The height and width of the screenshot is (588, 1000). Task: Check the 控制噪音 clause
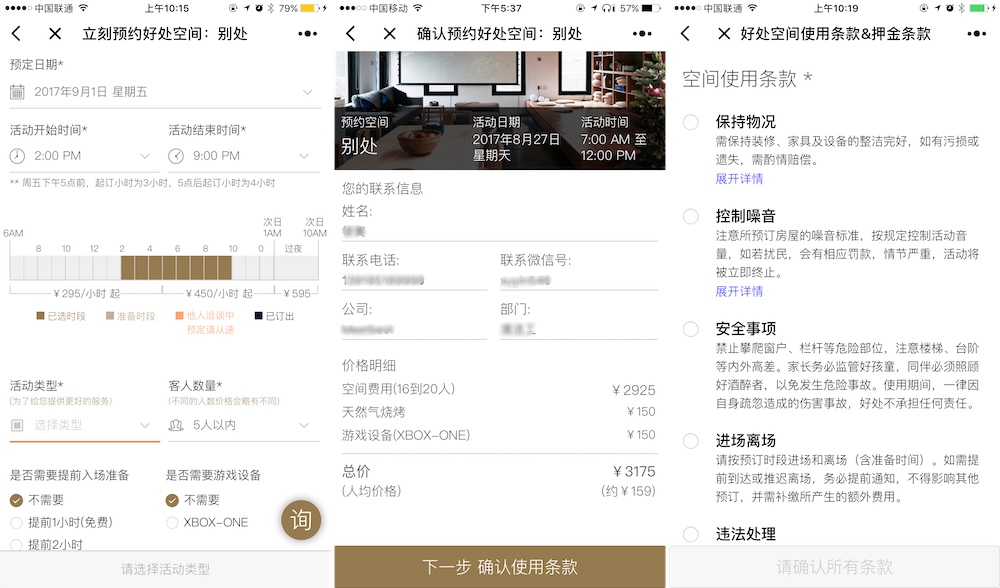[691, 216]
